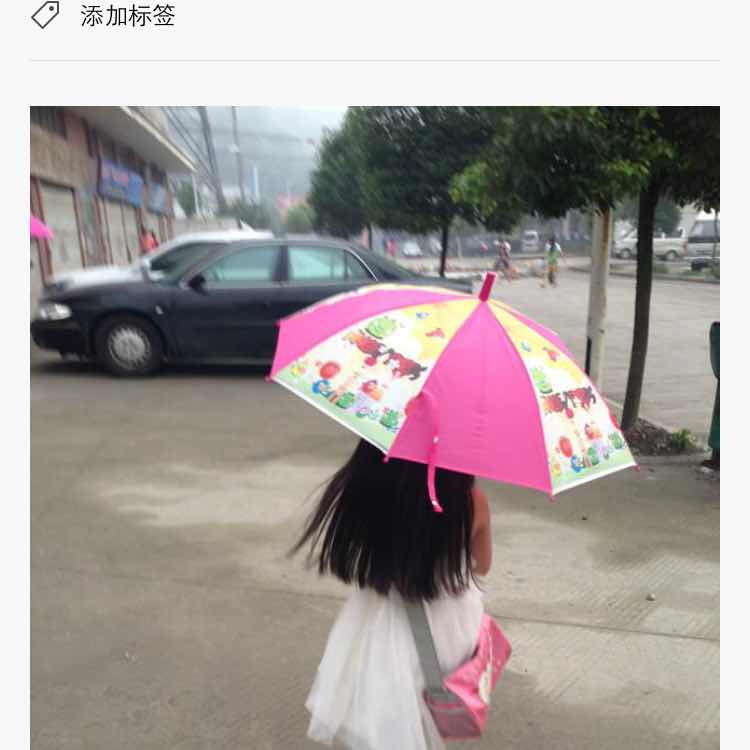Open the photo of the girl with umbrella

click(375, 428)
